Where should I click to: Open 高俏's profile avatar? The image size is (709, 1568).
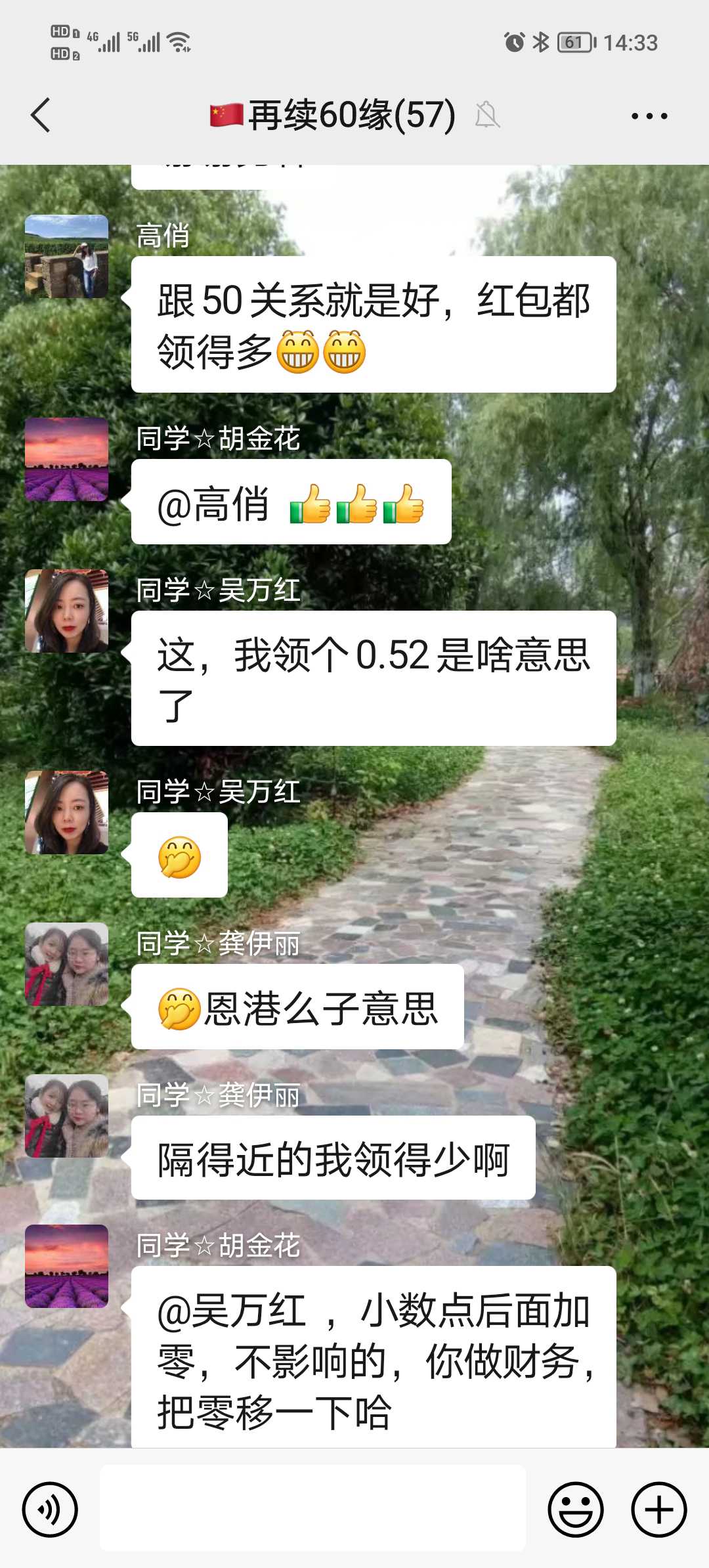(66, 257)
